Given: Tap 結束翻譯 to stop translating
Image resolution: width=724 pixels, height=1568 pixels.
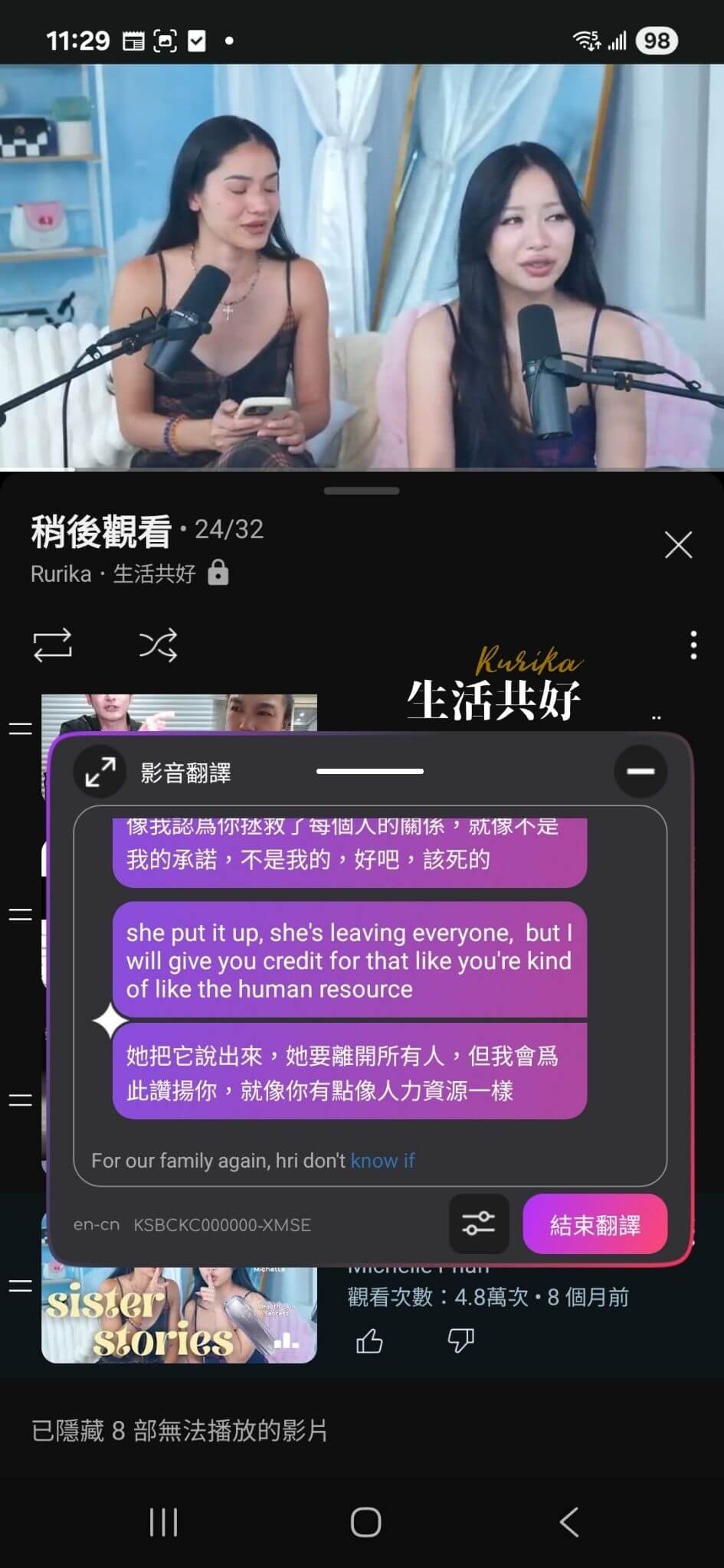Looking at the screenshot, I should click(595, 1224).
